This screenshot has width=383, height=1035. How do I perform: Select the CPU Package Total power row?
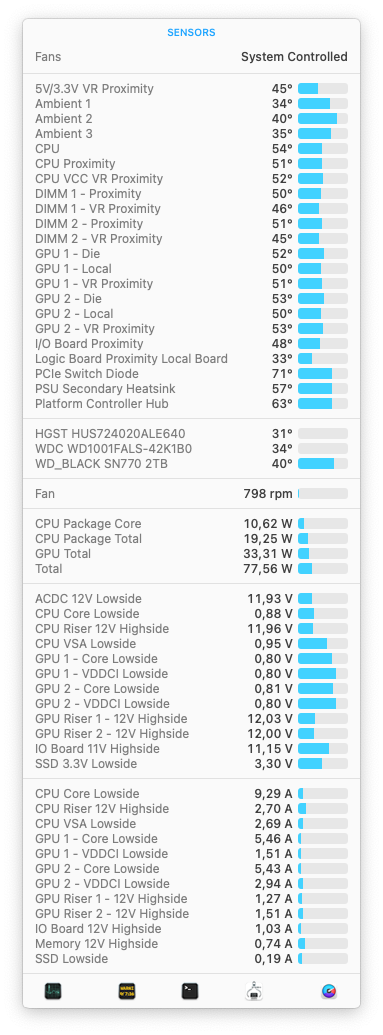tap(192, 539)
